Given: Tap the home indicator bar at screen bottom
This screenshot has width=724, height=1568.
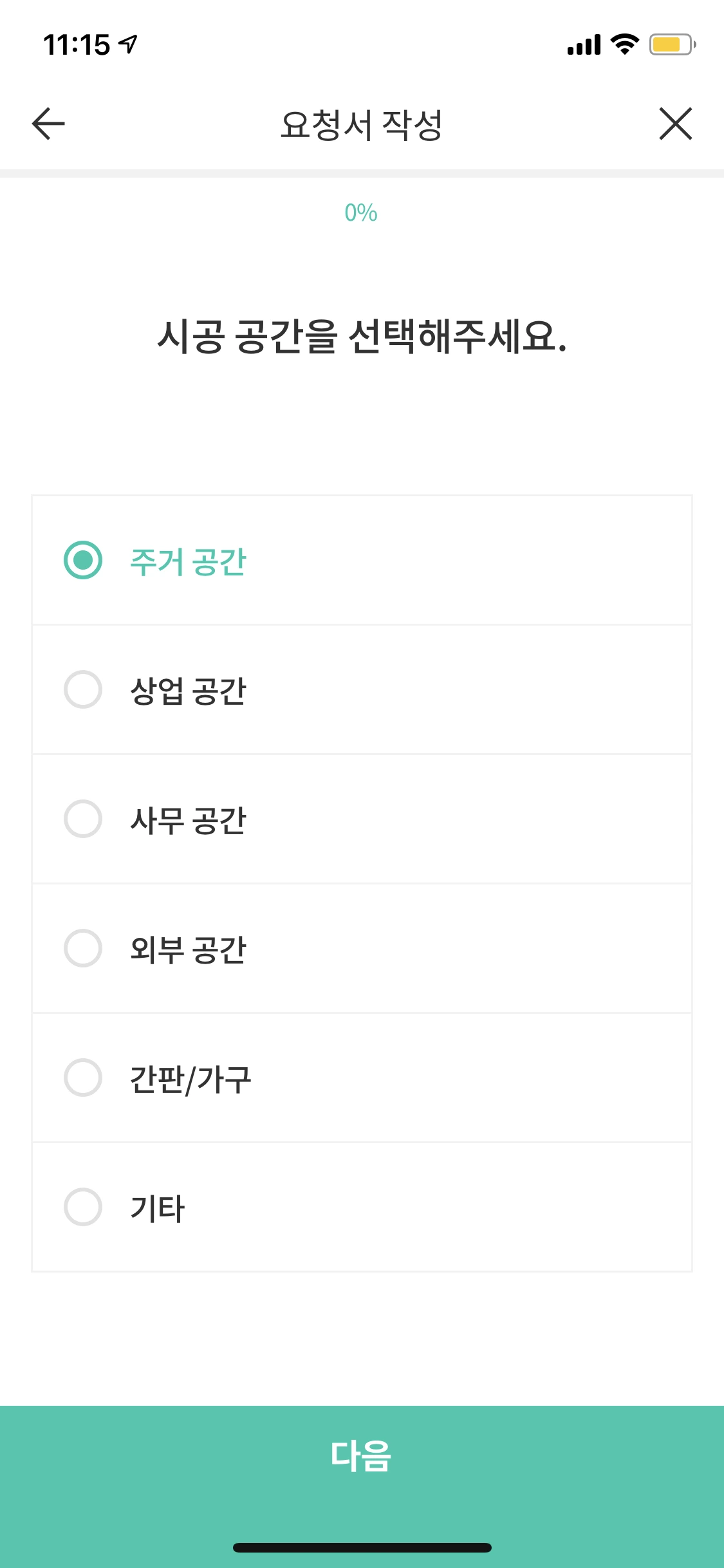Looking at the screenshot, I should 362,1547.
